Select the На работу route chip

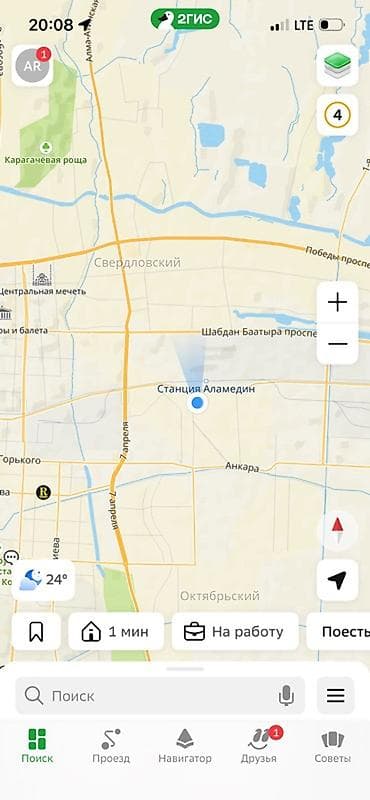point(235,632)
